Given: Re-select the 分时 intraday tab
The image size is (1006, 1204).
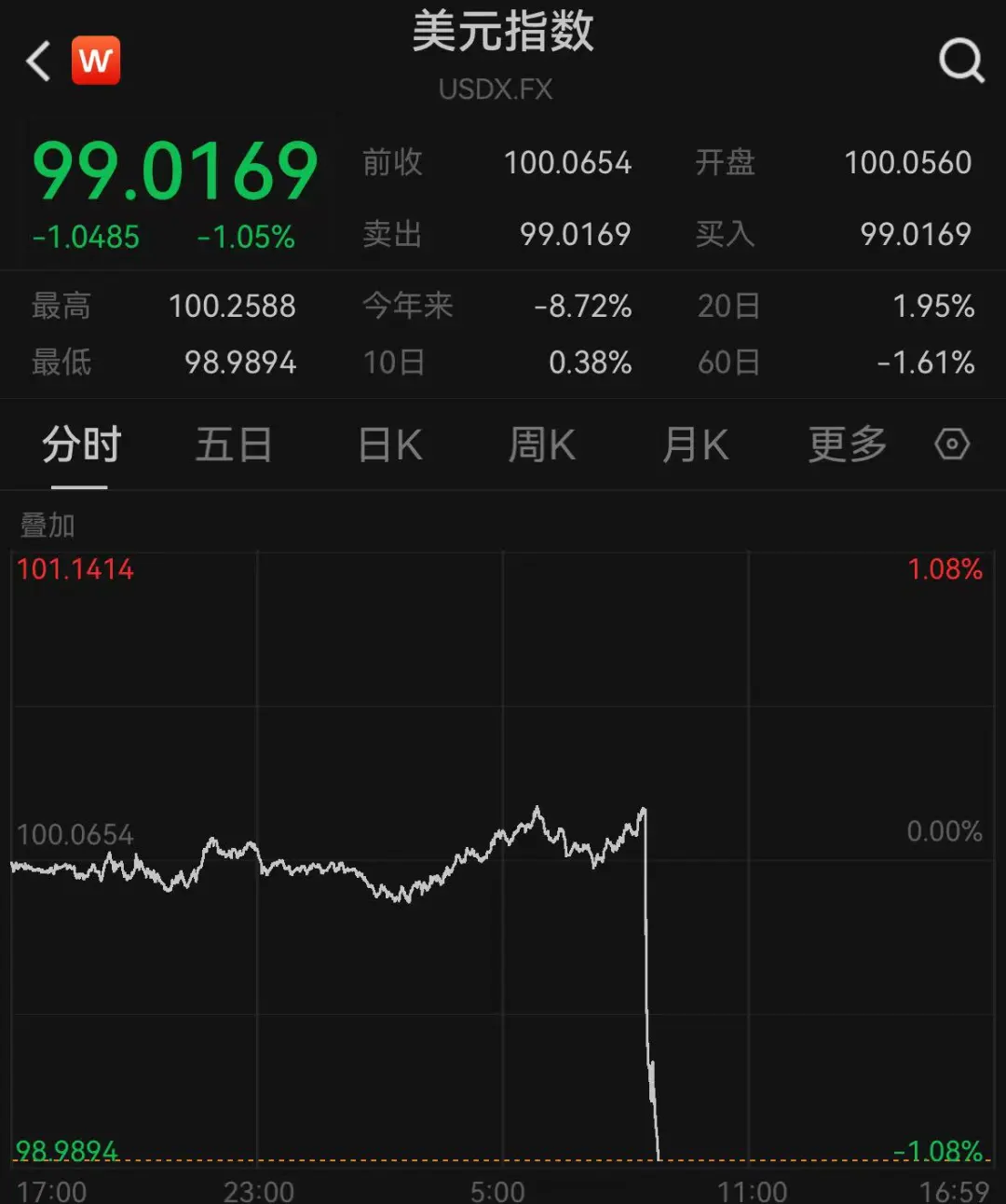Looking at the screenshot, I should coord(79,445).
